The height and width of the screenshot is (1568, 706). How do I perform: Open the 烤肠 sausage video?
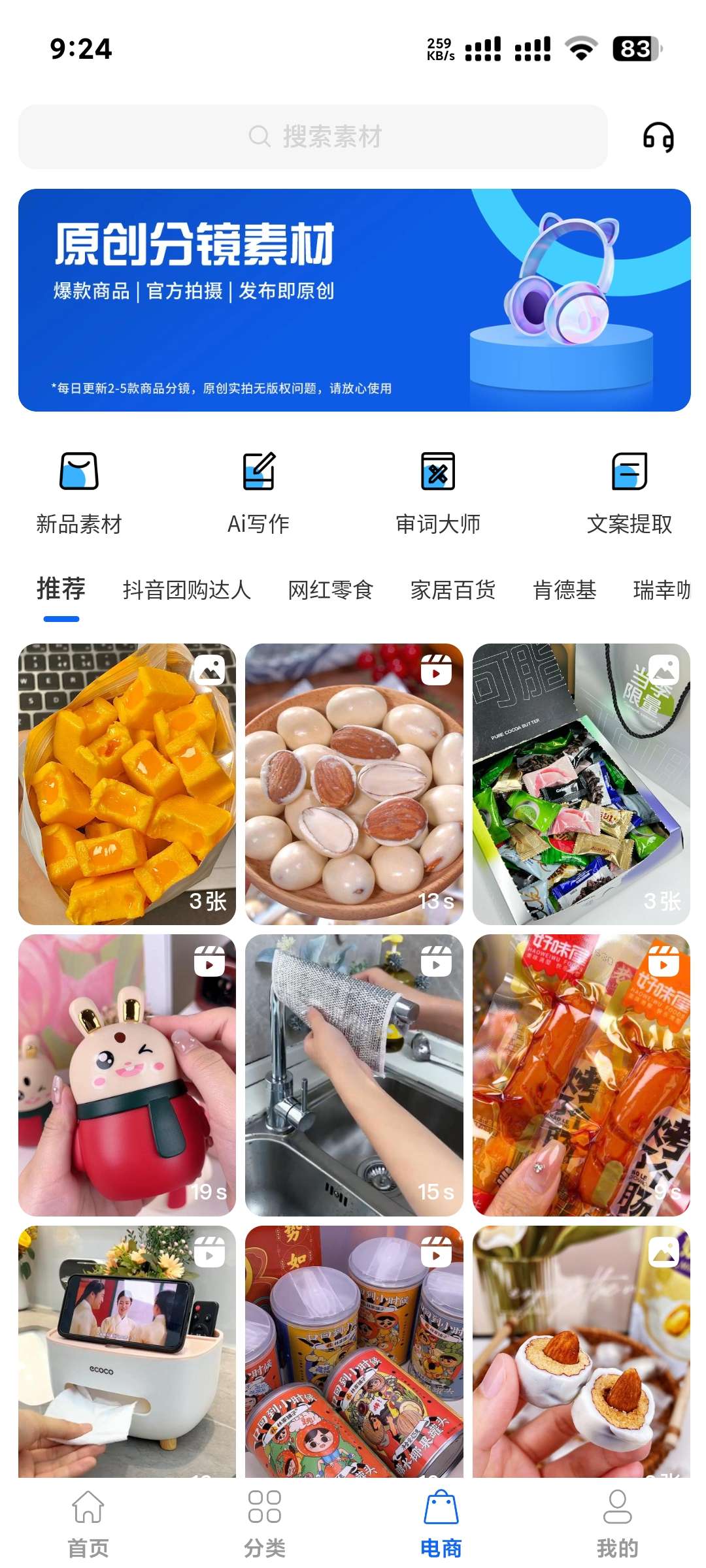click(581, 1075)
